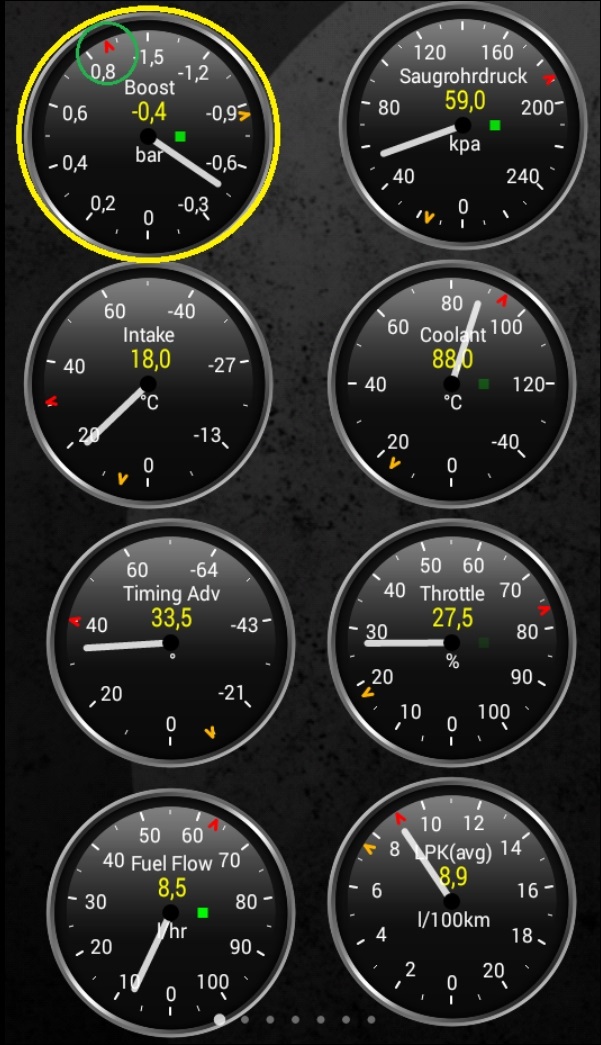Jump to the second page indicator dot
This screenshot has width=601, height=1045.
(x=245, y=1020)
